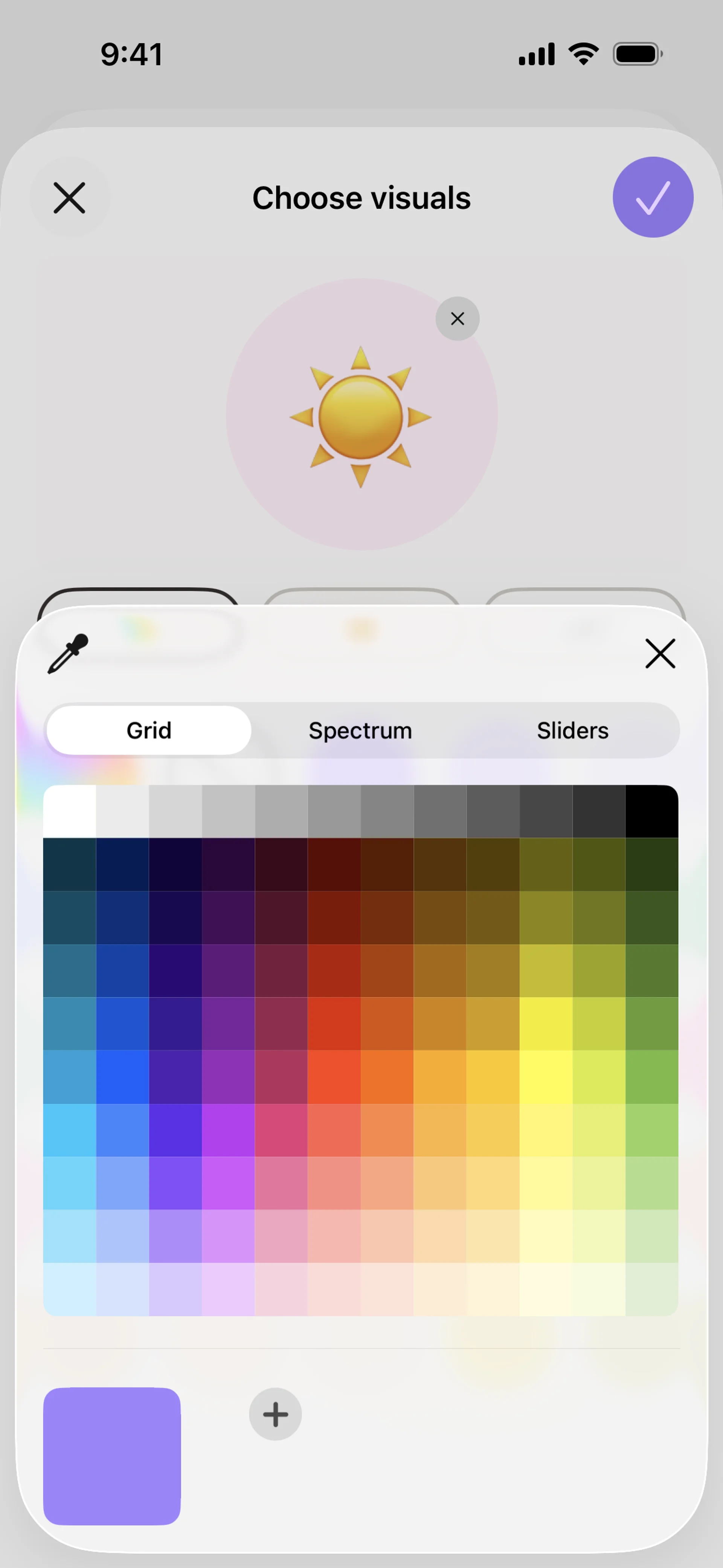The width and height of the screenshot is (723, 1568).
Task: Switch to the Sliders tab
Action: (572, 731)
